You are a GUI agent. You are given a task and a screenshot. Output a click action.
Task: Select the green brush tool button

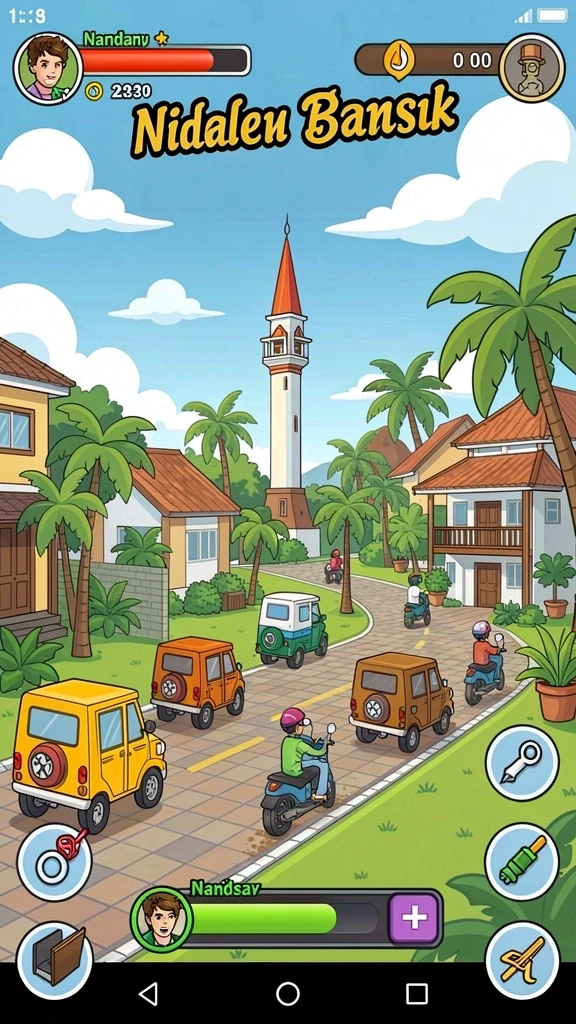tap(522, 861)
